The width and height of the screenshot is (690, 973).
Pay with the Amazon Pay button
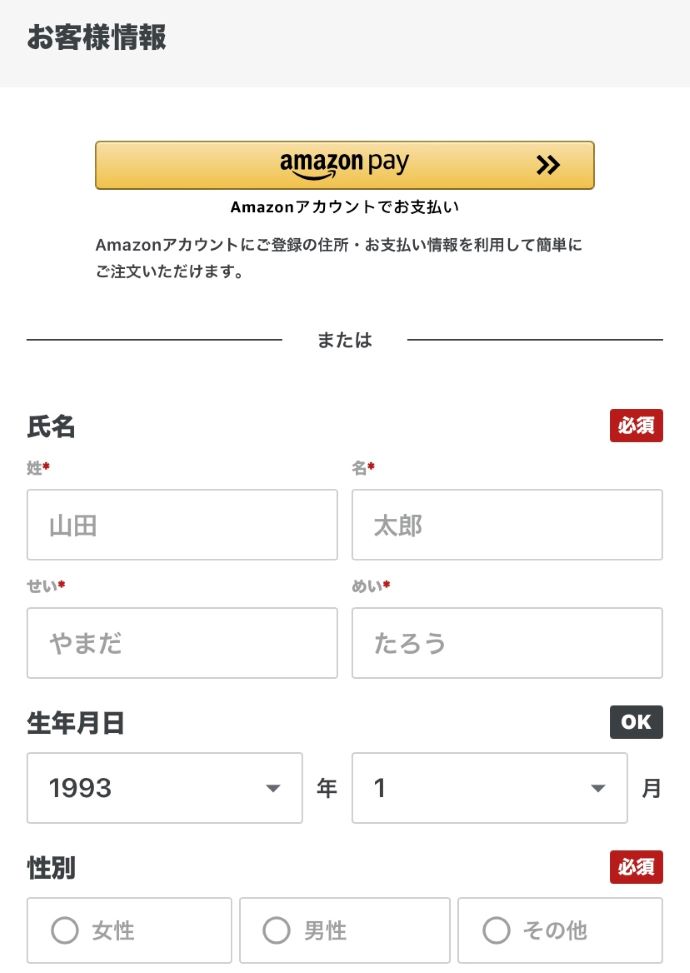pos(344,165)
